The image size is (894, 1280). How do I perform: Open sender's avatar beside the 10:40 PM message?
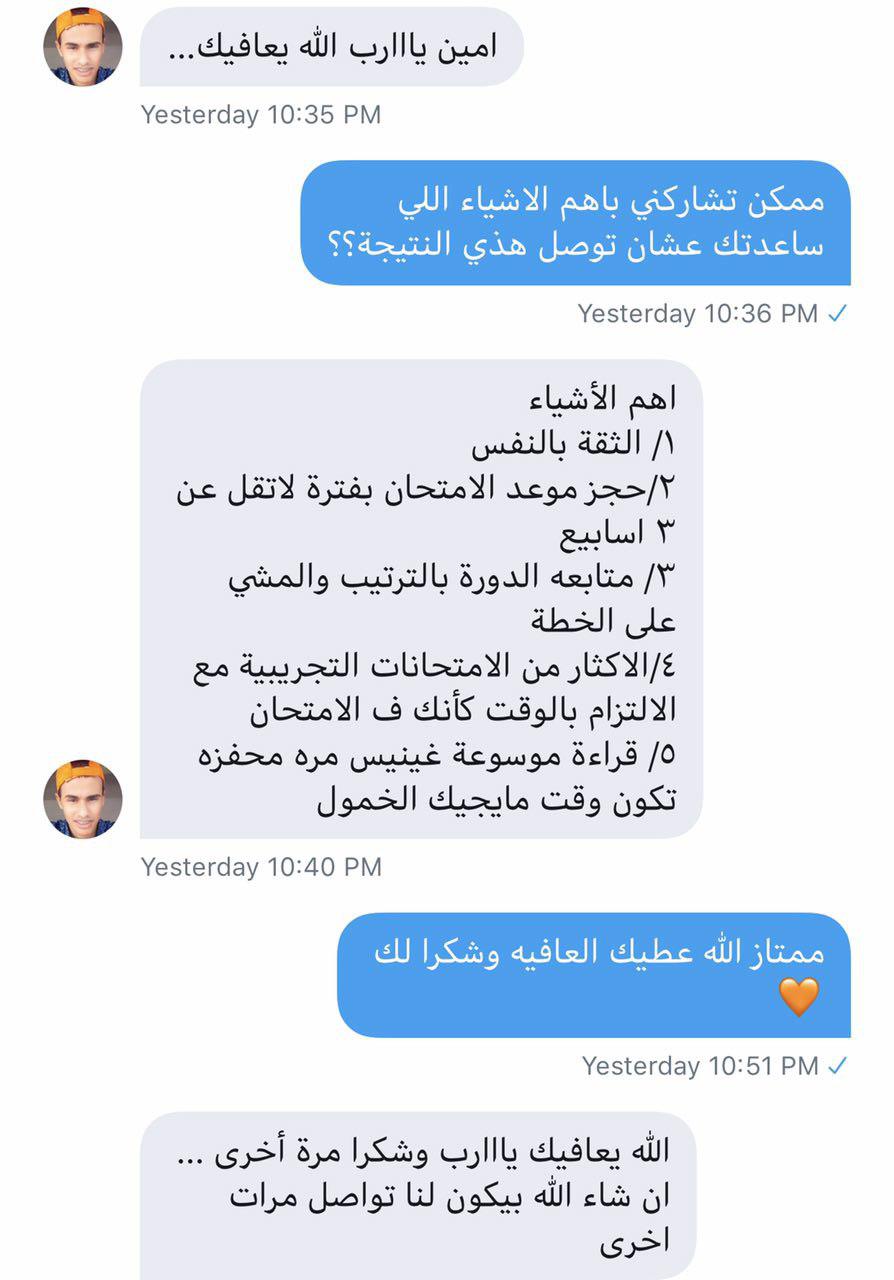83,798
